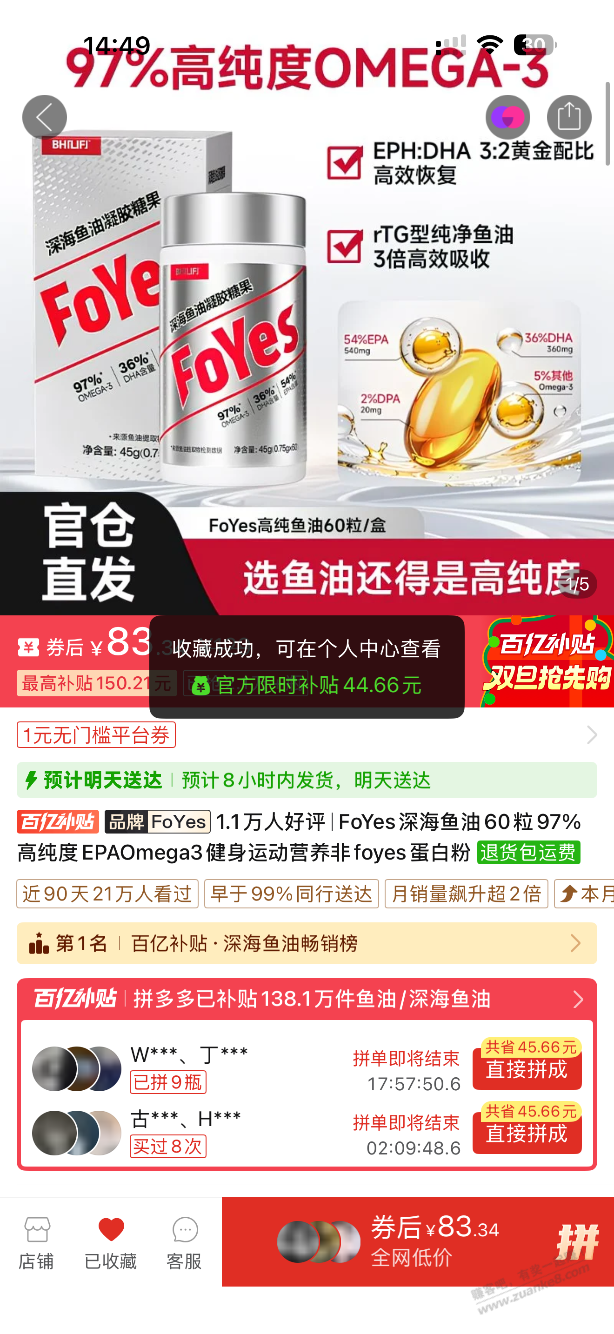Visit the 店铺 store page

[x=36, y=1243]
